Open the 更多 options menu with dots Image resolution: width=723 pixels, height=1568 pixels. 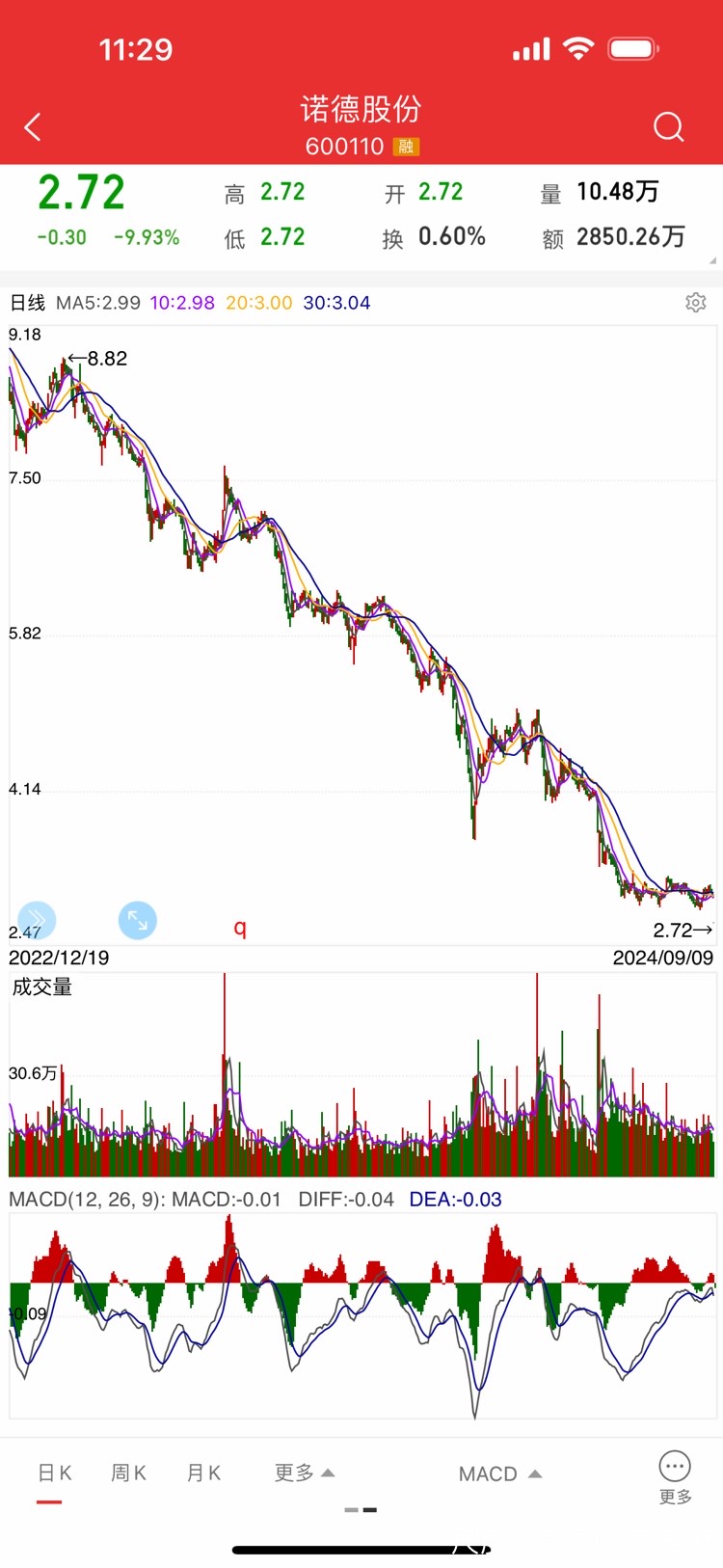point(675,1477)
